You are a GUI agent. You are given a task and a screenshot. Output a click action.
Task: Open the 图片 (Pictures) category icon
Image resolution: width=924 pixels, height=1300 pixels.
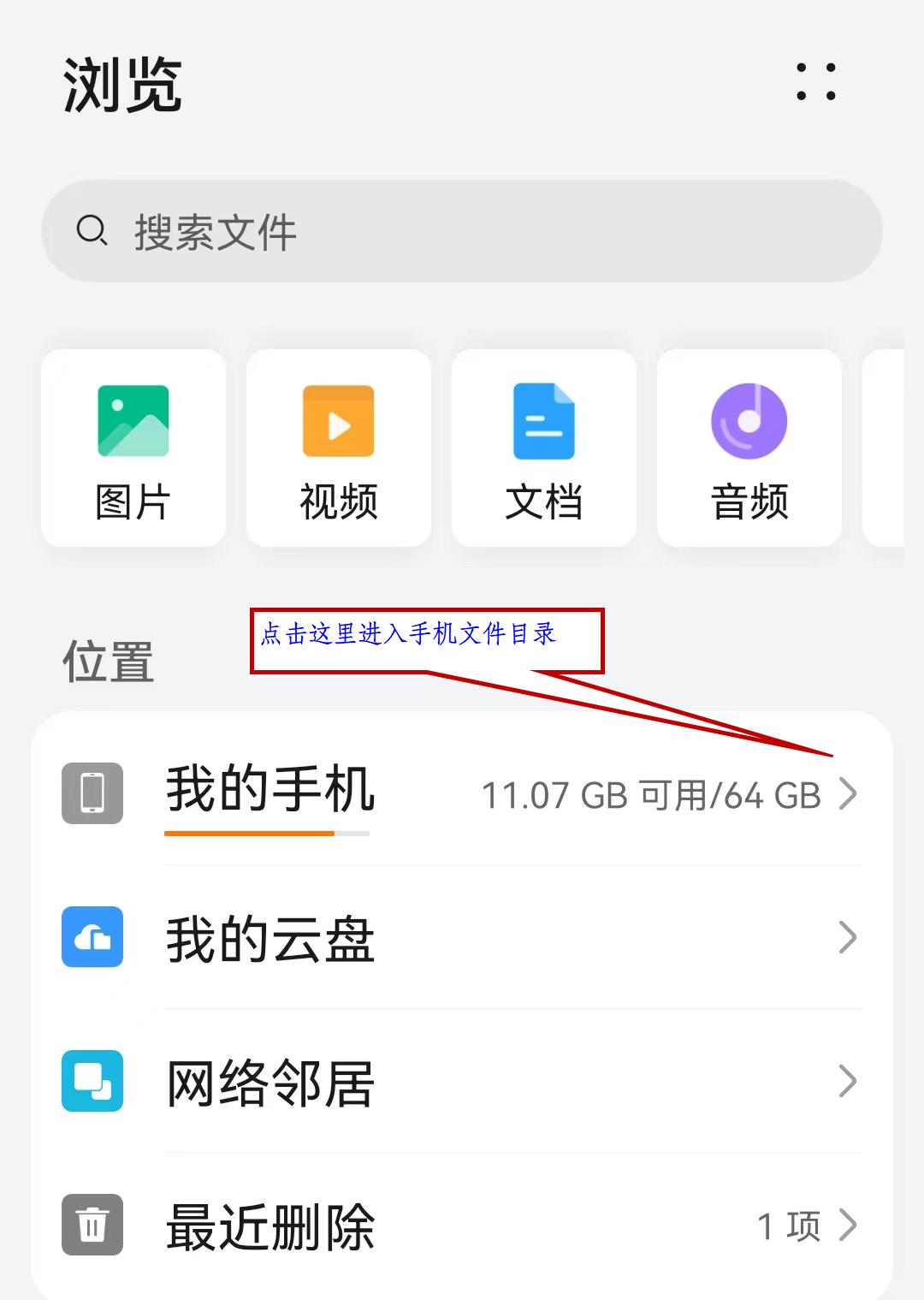click(133, 421)
